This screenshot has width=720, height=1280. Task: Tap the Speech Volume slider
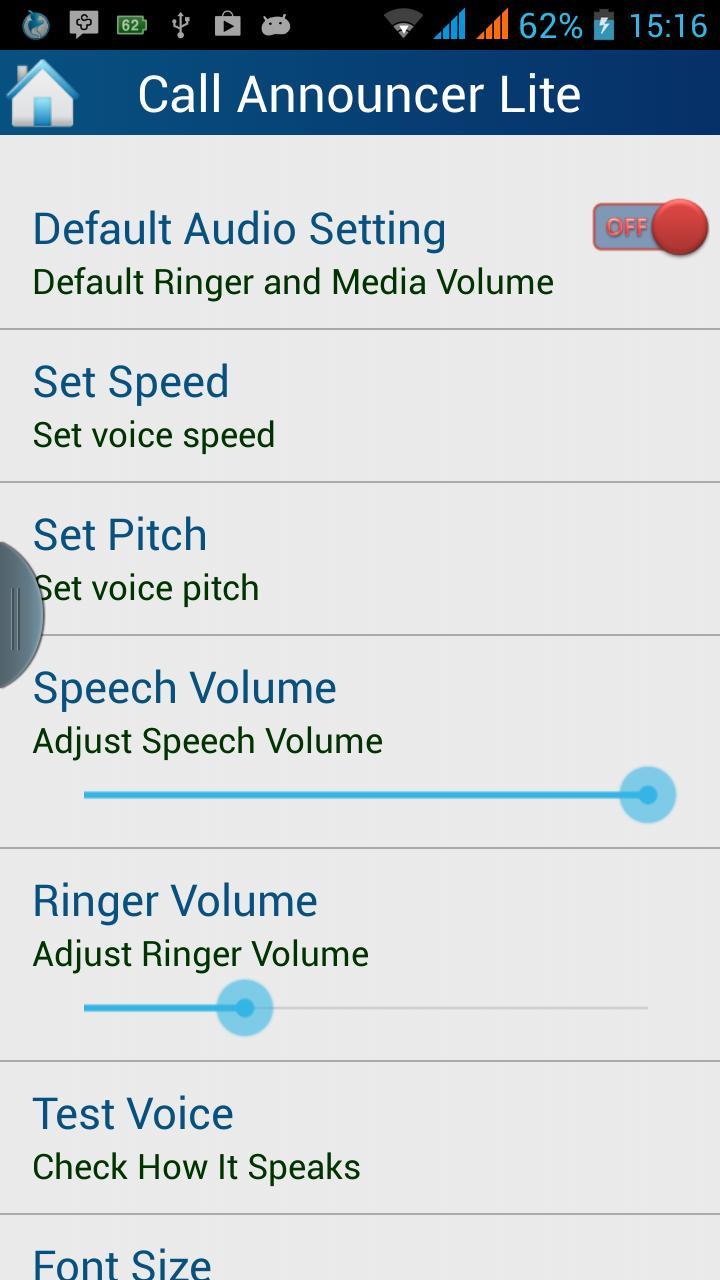[x=366, y=795]
